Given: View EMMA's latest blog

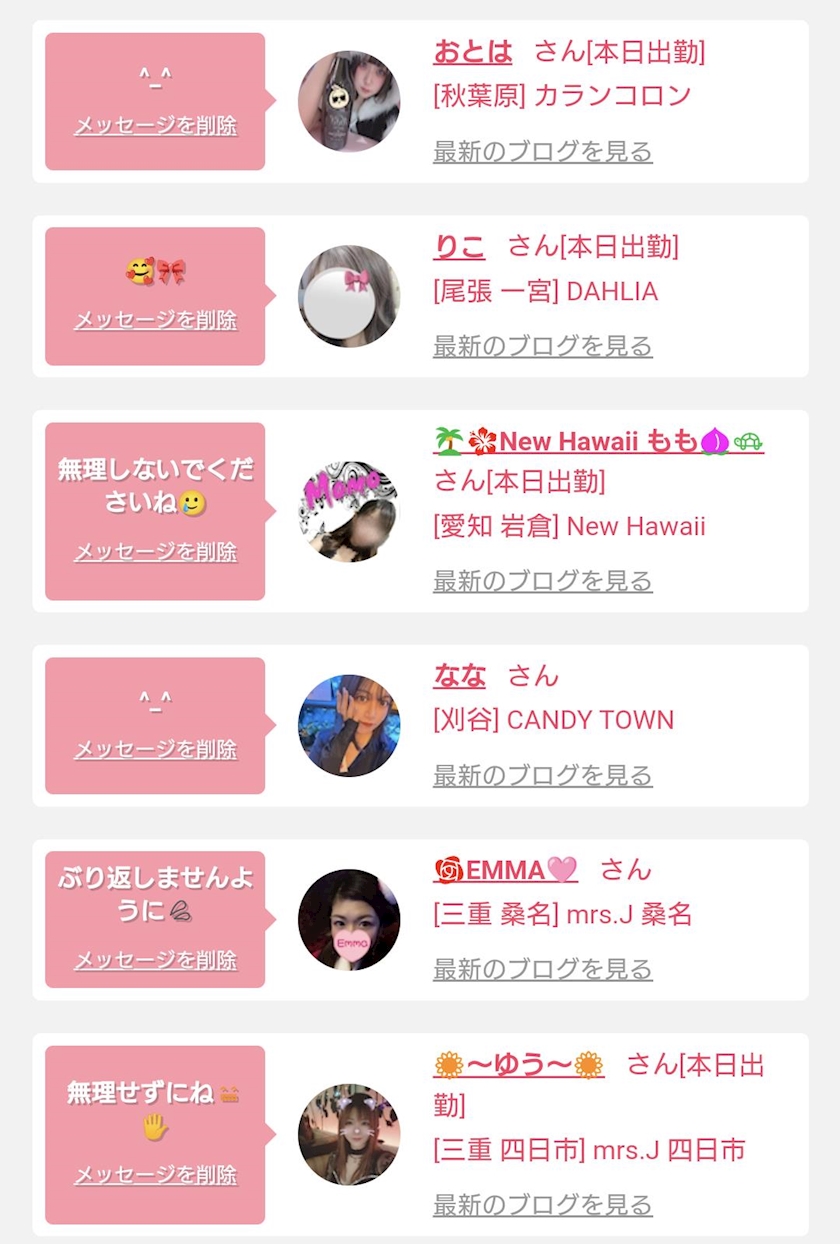Looking at the screenshot, I should tap(543, 969).
